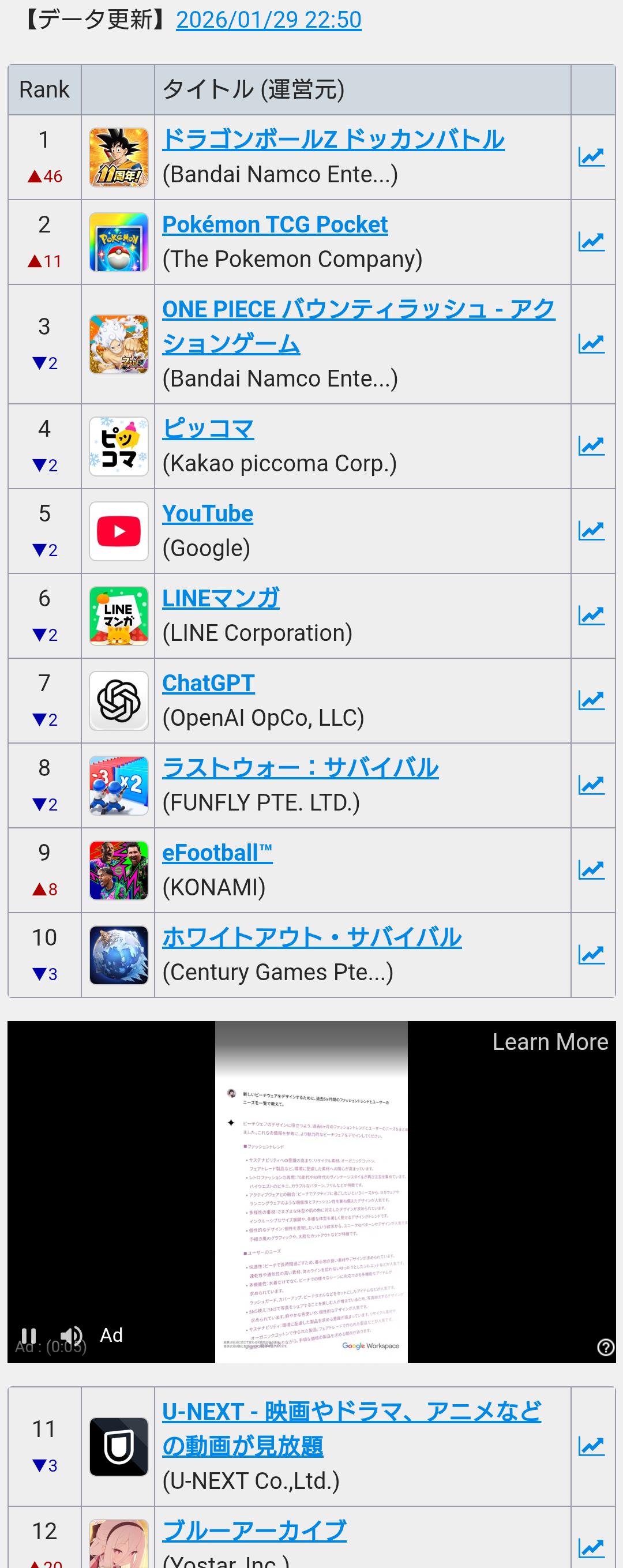The width and height of the screenshot is (623, 1568).
Task: Open the ピッコマ app link
Action: (x=208, y=429)
